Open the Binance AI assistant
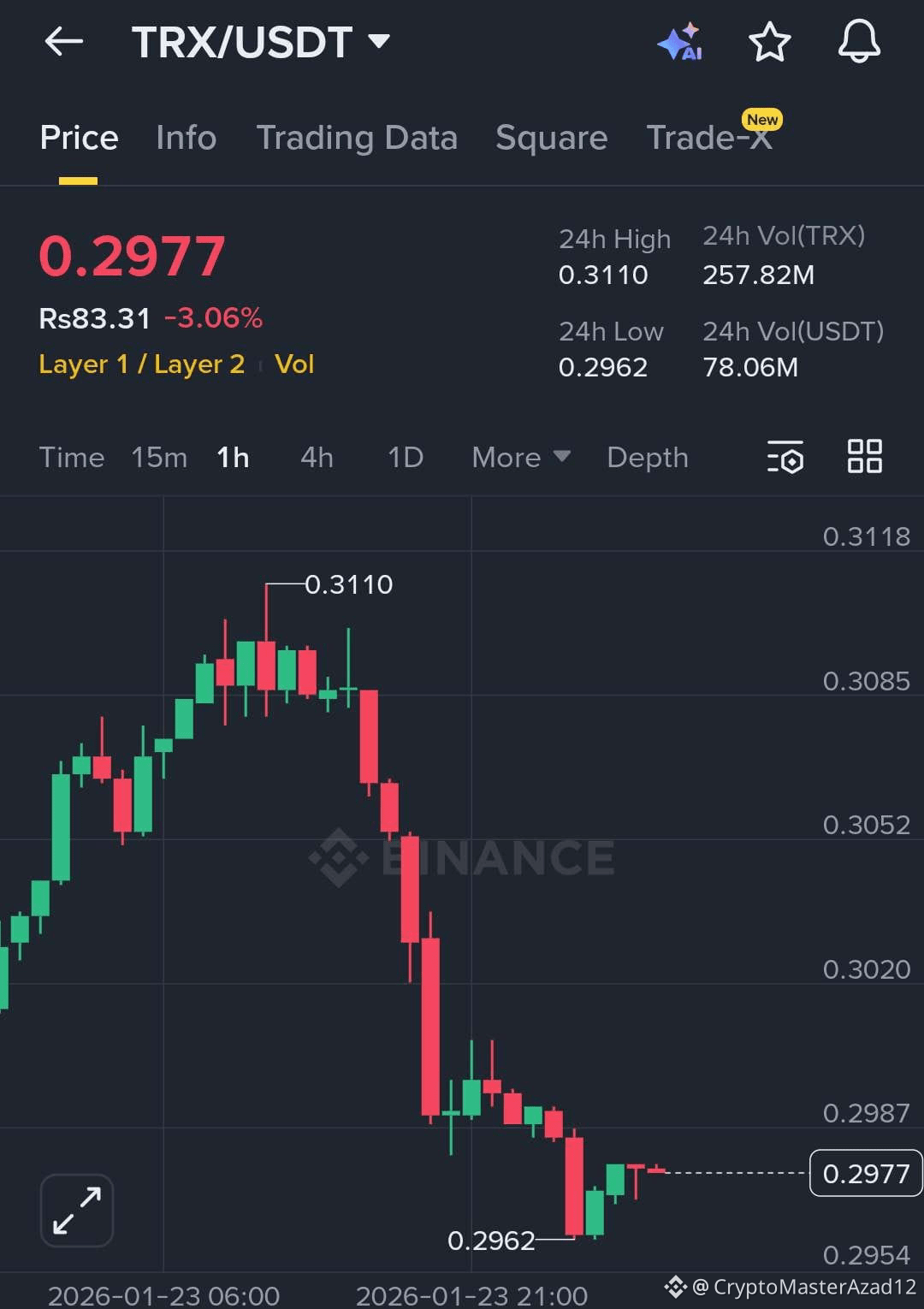The image size is (924, 1309). [680, 42]
